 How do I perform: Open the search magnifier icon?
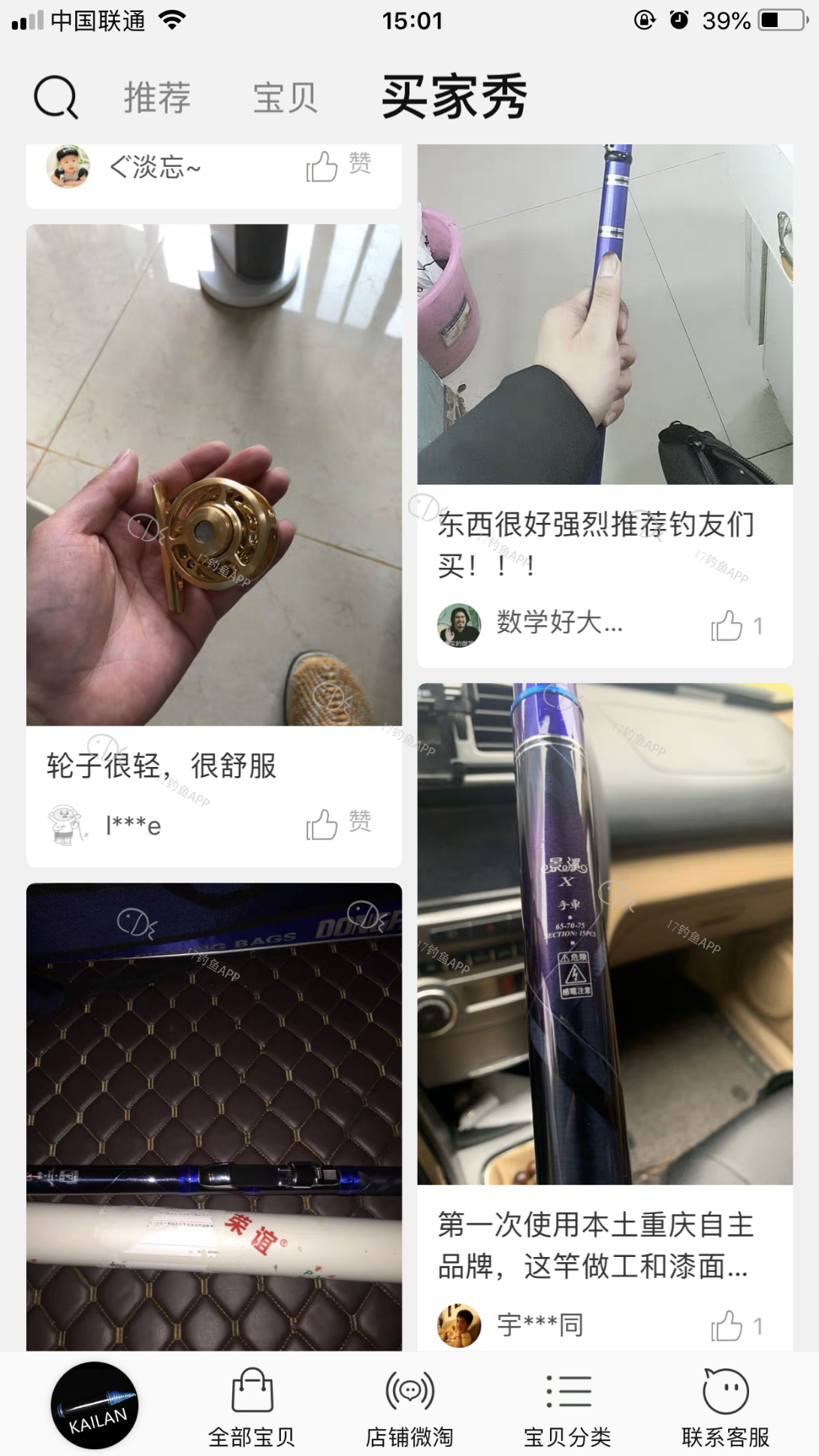click(56, 98)
